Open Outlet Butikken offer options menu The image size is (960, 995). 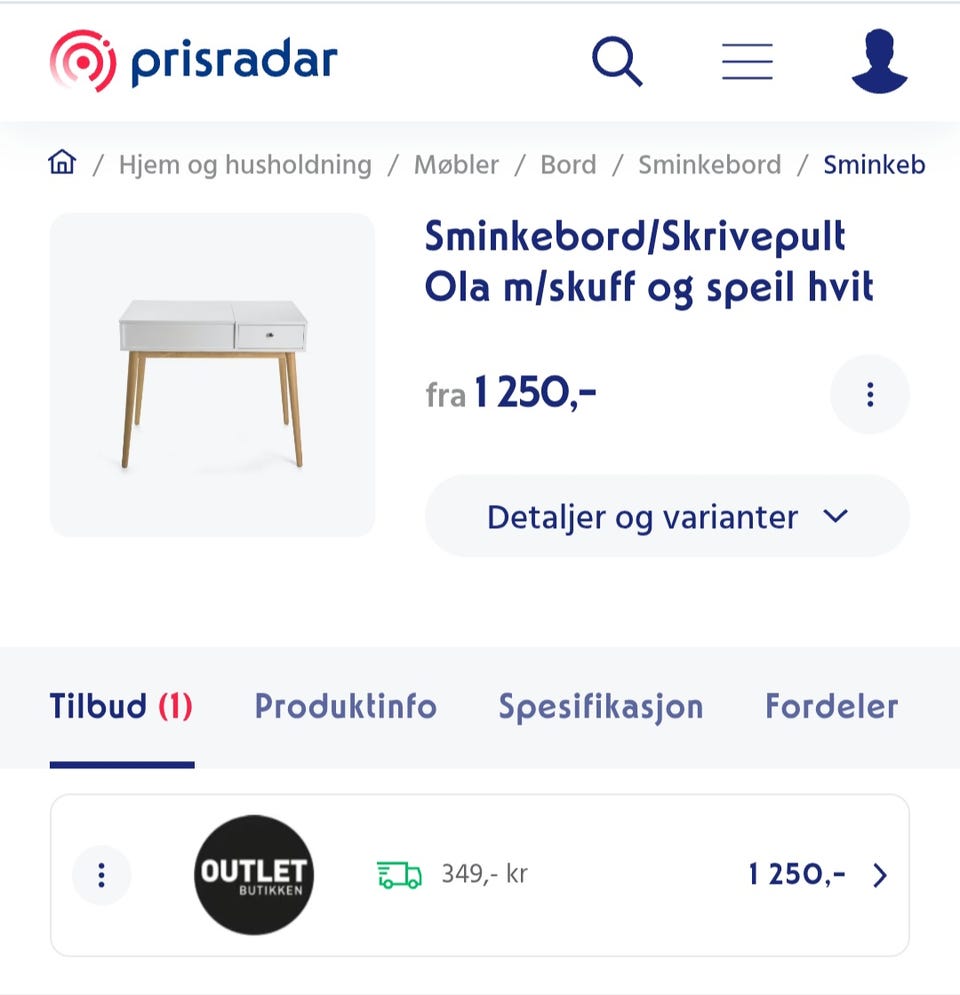click(101, 876)
